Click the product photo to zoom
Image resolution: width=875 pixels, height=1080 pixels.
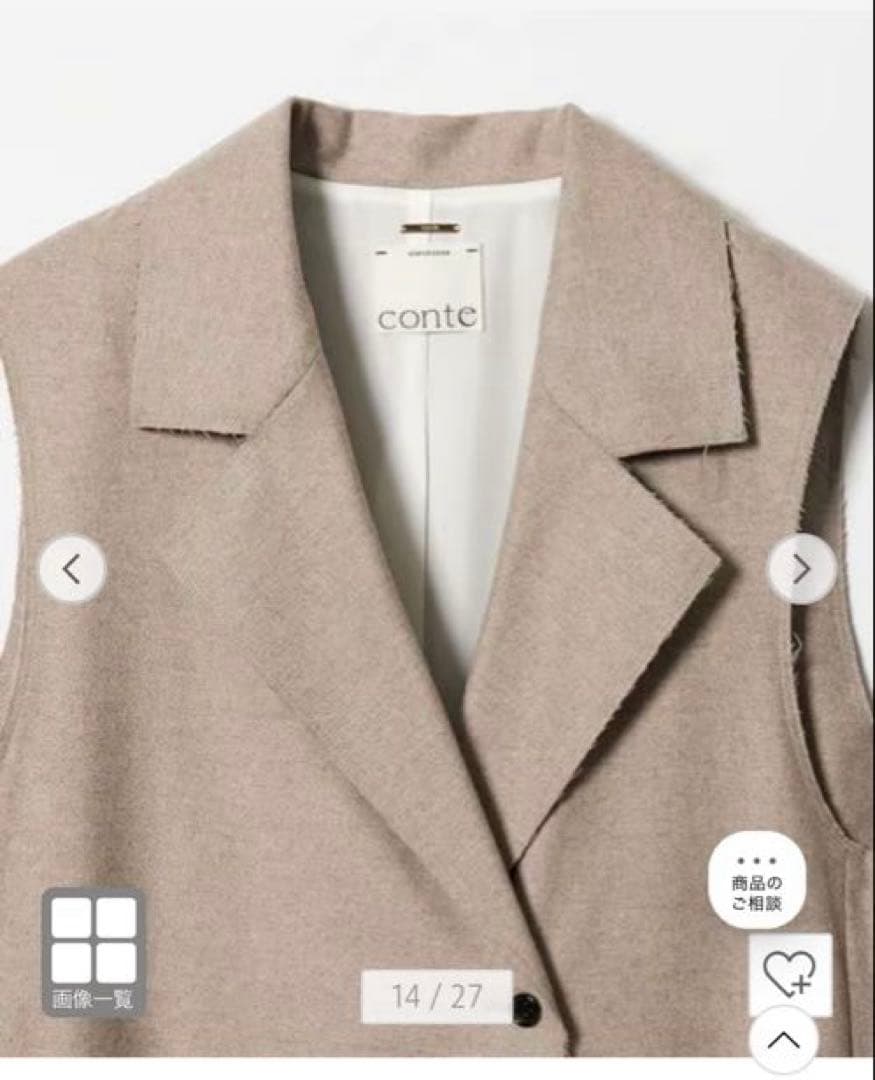point(437,500)
